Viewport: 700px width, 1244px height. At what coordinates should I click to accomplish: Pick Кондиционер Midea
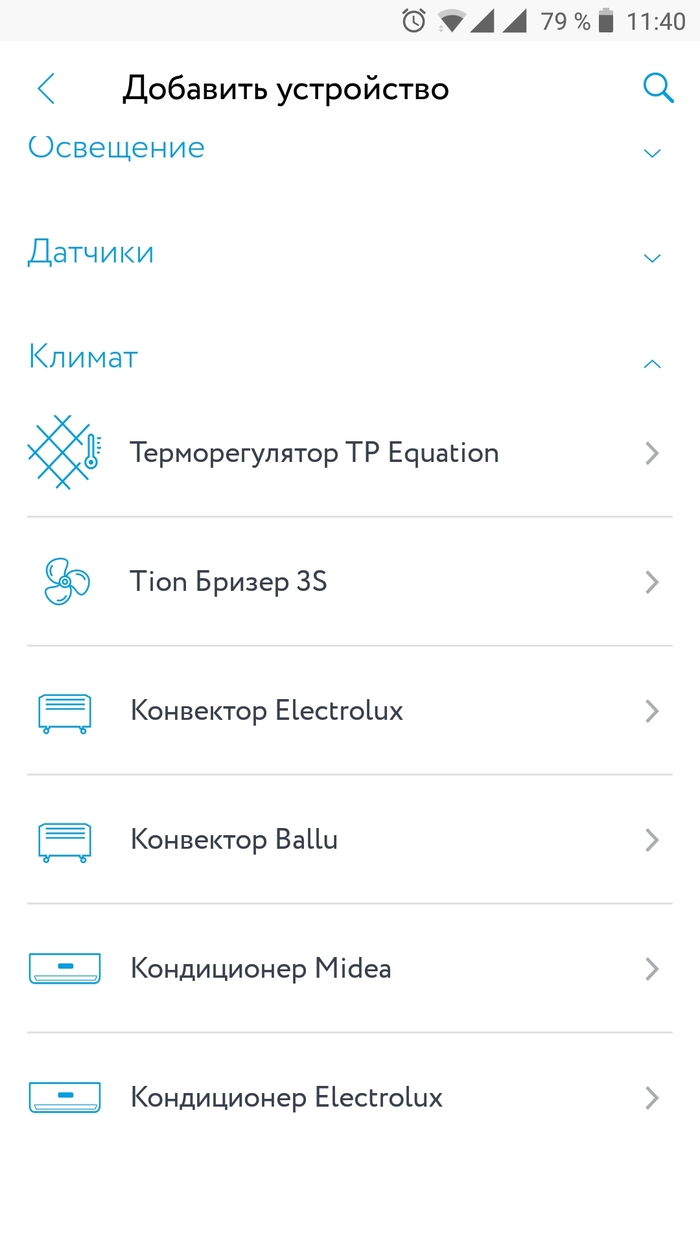point(349,969)
